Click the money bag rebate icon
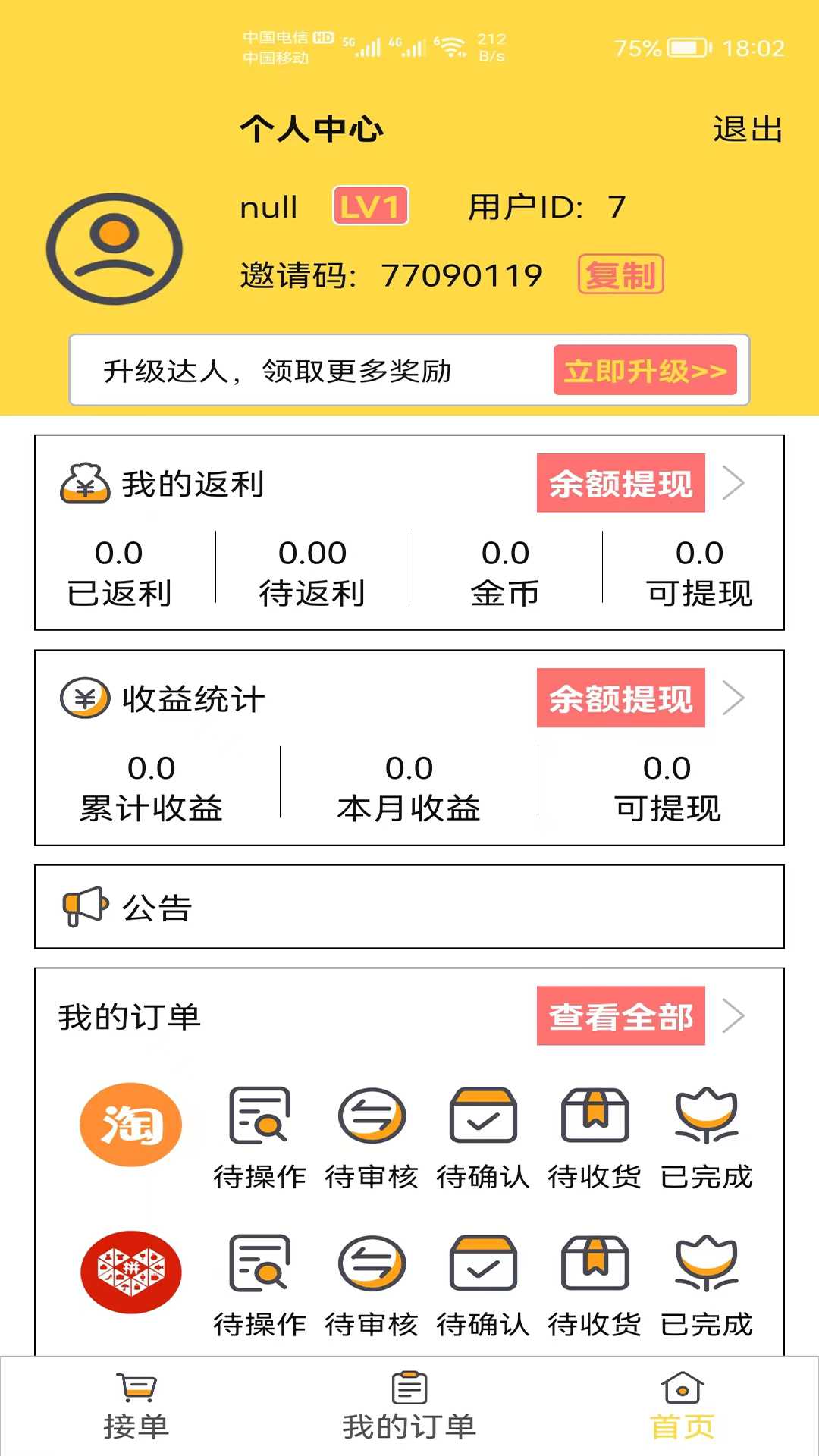819x1456 pixels. pyautogui.click(x=83, y=483)
